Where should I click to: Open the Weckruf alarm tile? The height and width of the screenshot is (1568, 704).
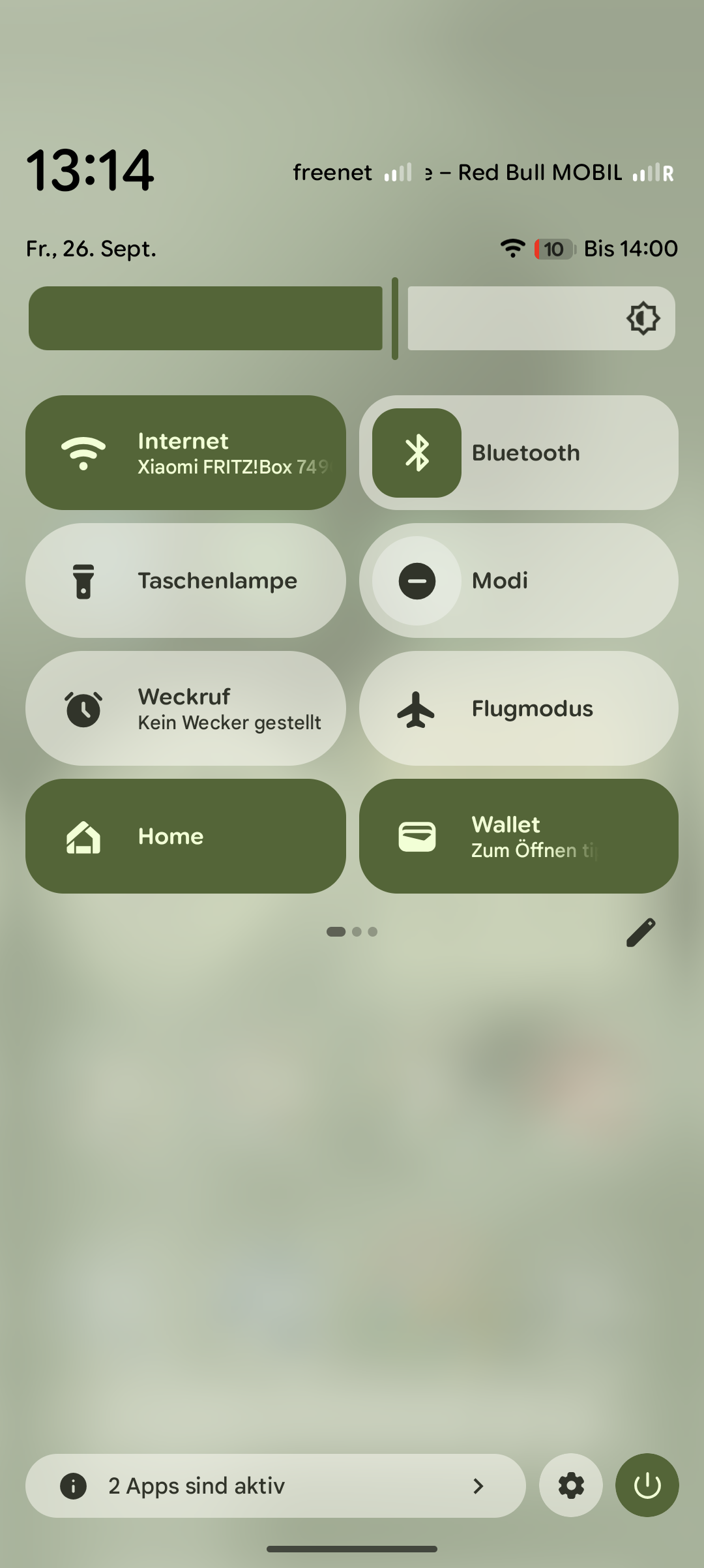click(186, 708)
